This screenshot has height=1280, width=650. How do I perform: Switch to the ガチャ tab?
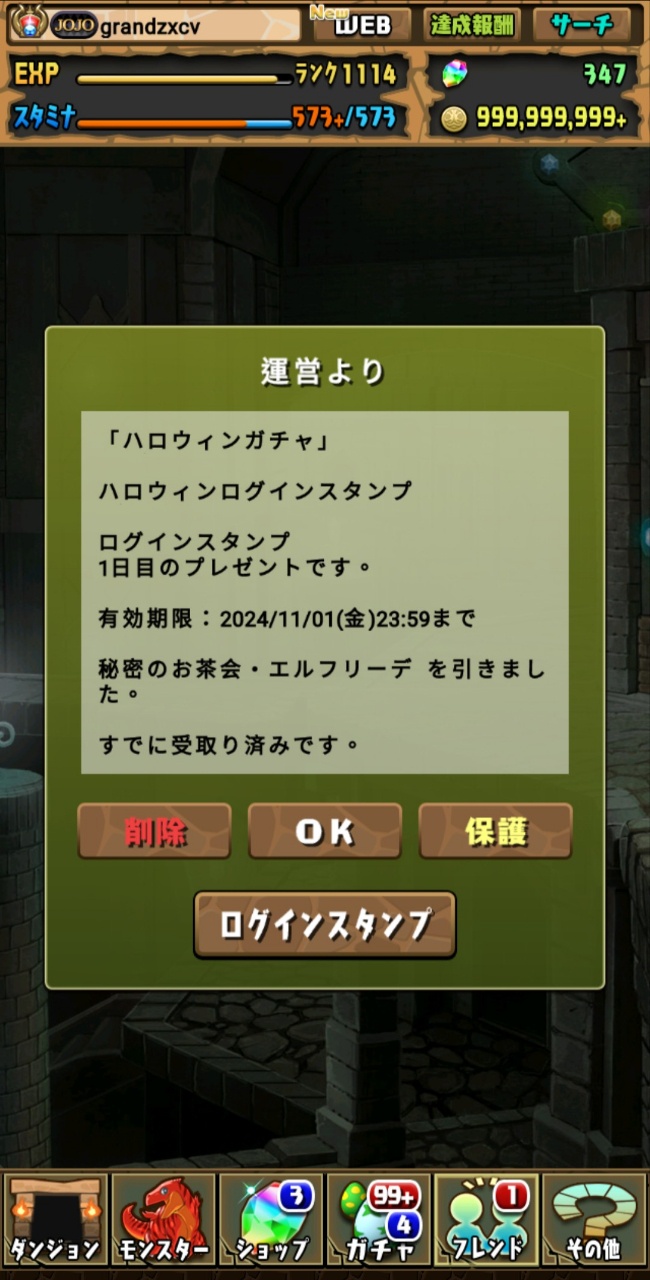point(380,1219)
